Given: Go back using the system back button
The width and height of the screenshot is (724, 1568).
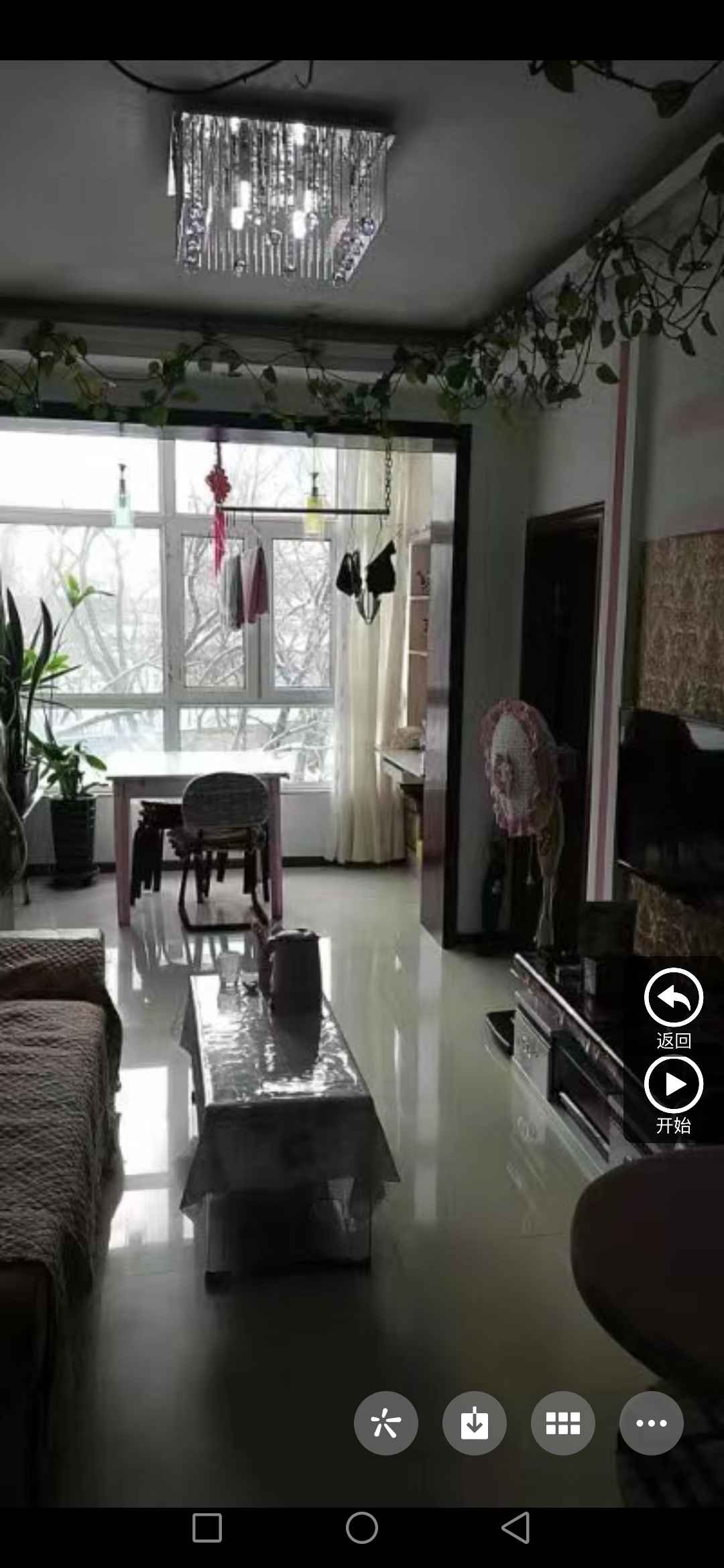Looking at the screenshot, I should point(516,1528).
